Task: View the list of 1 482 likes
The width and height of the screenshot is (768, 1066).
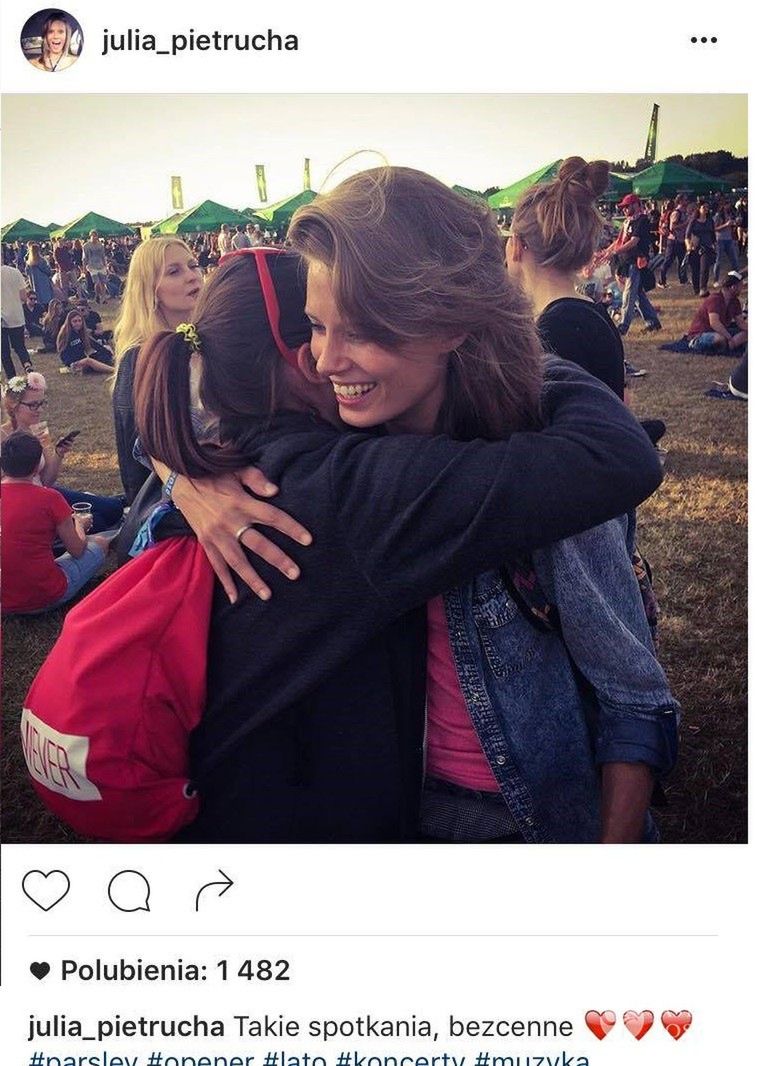Action: click(160, 970)
